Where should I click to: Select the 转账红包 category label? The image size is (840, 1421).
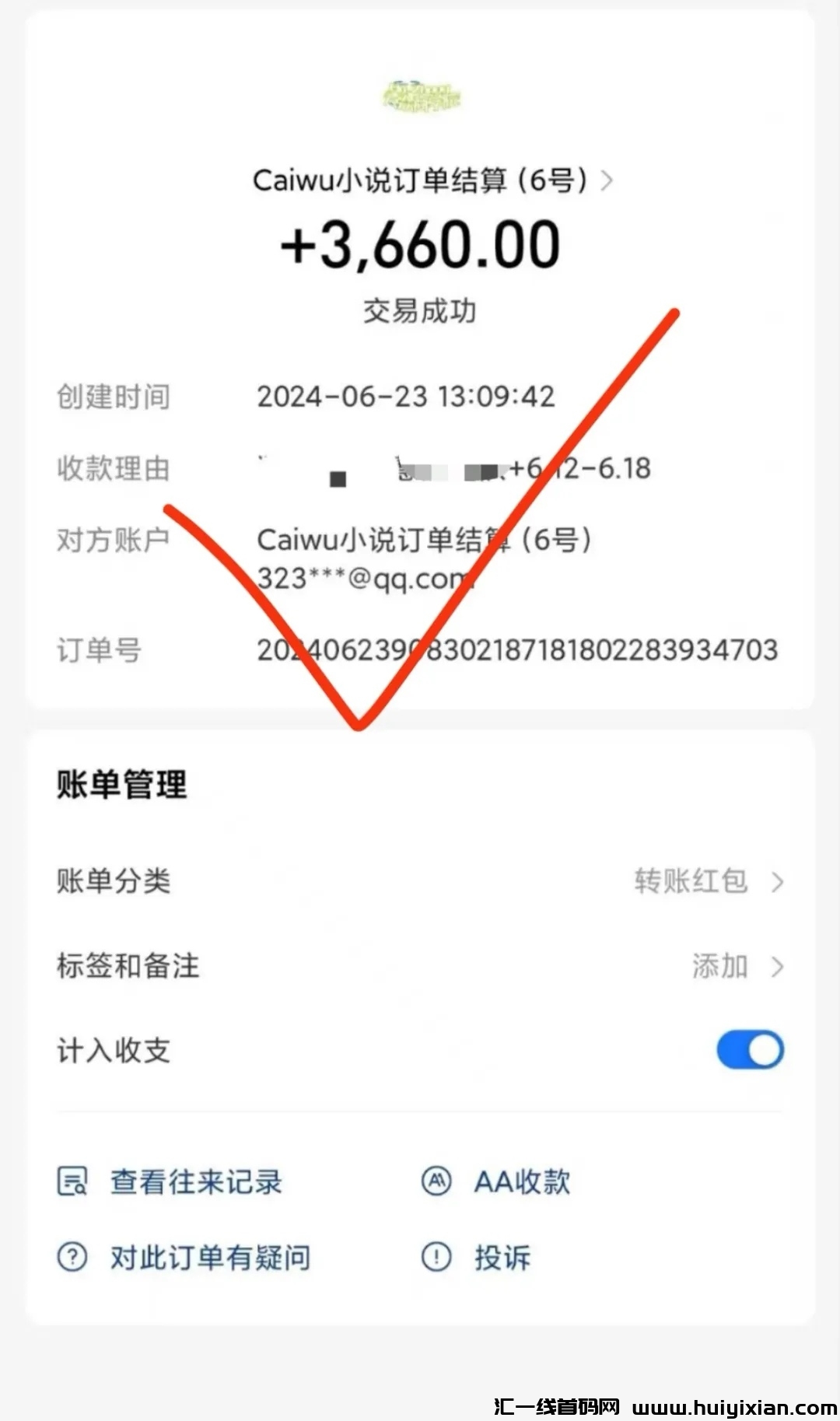pyautogui.click(x=691, y=881)
